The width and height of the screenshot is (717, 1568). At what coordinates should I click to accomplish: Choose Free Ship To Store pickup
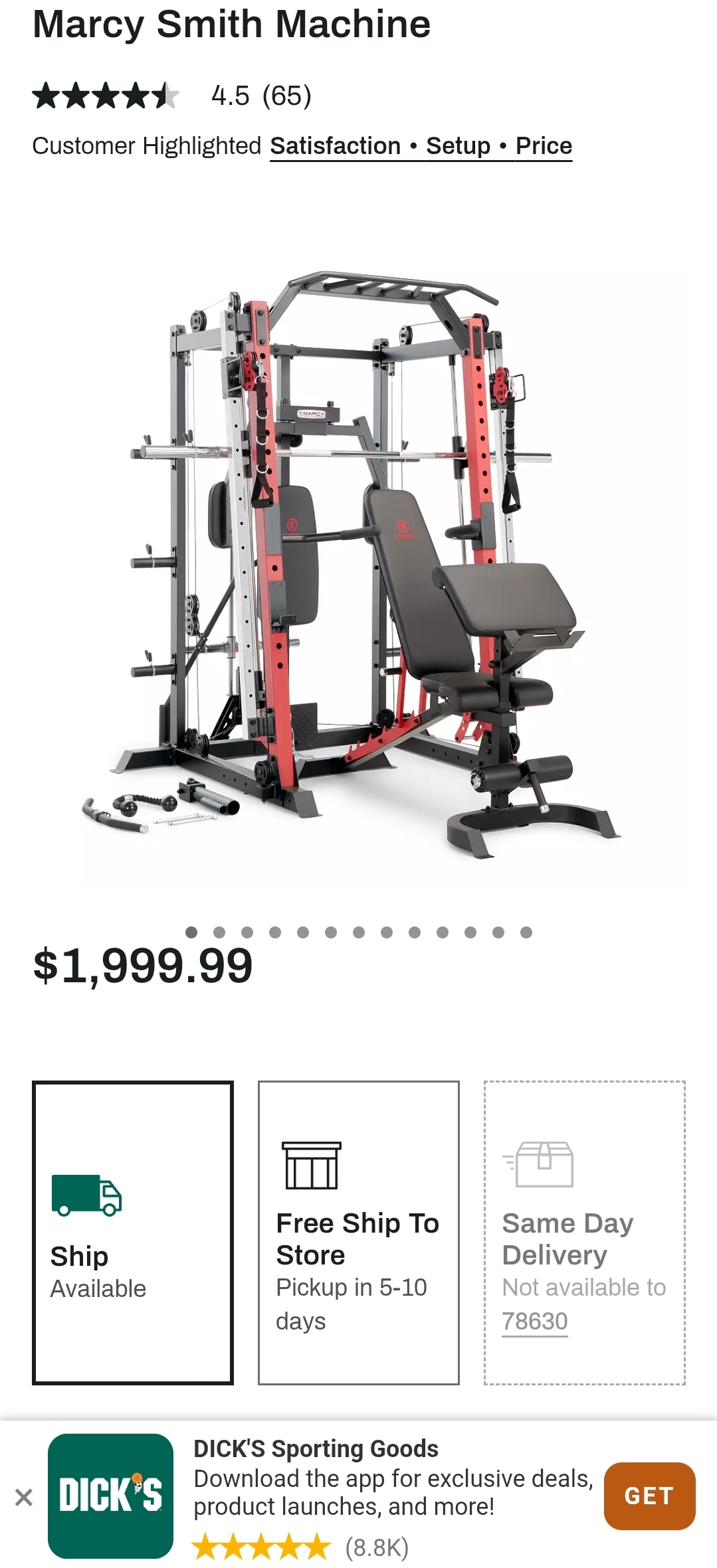click(359, 1233)
